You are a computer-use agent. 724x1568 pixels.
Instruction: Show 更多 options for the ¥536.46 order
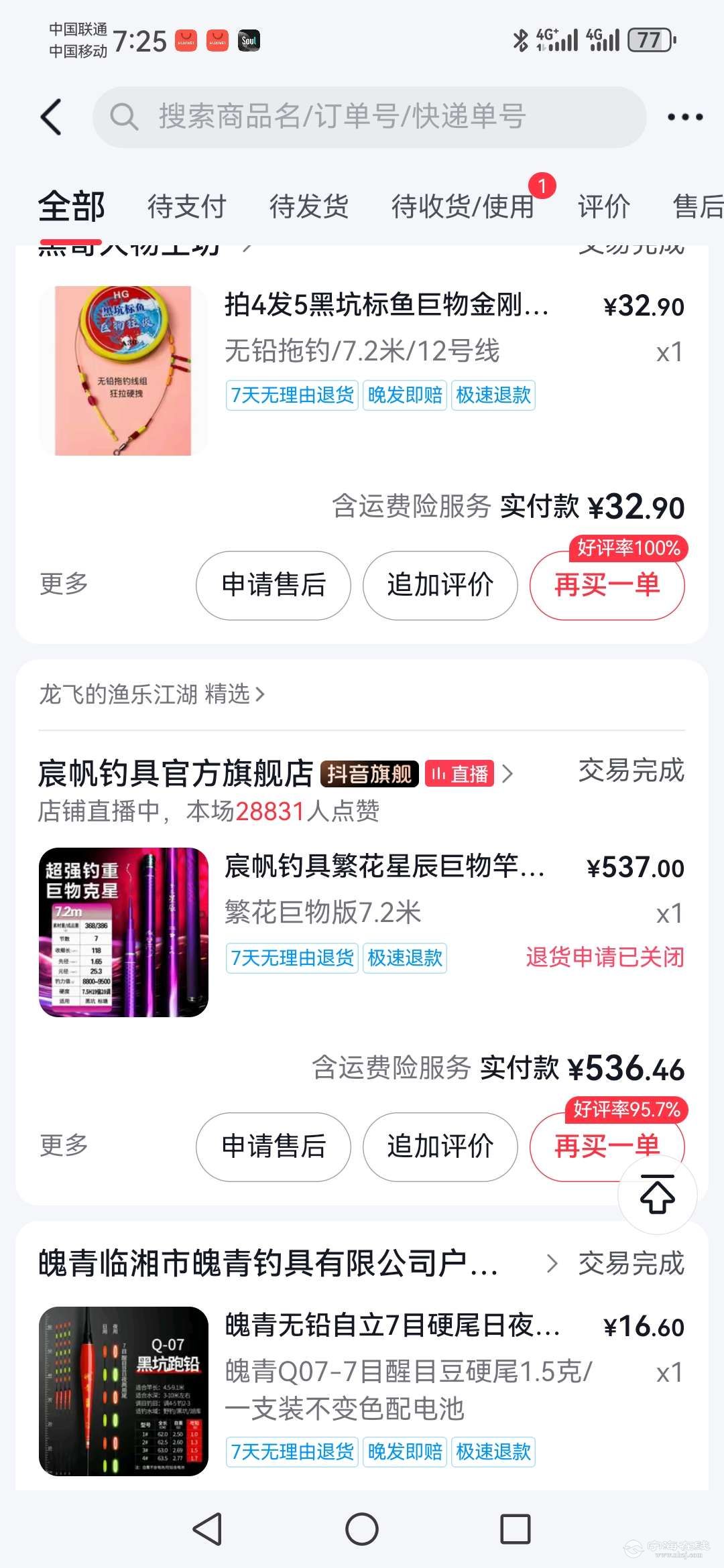[64, 1145]
